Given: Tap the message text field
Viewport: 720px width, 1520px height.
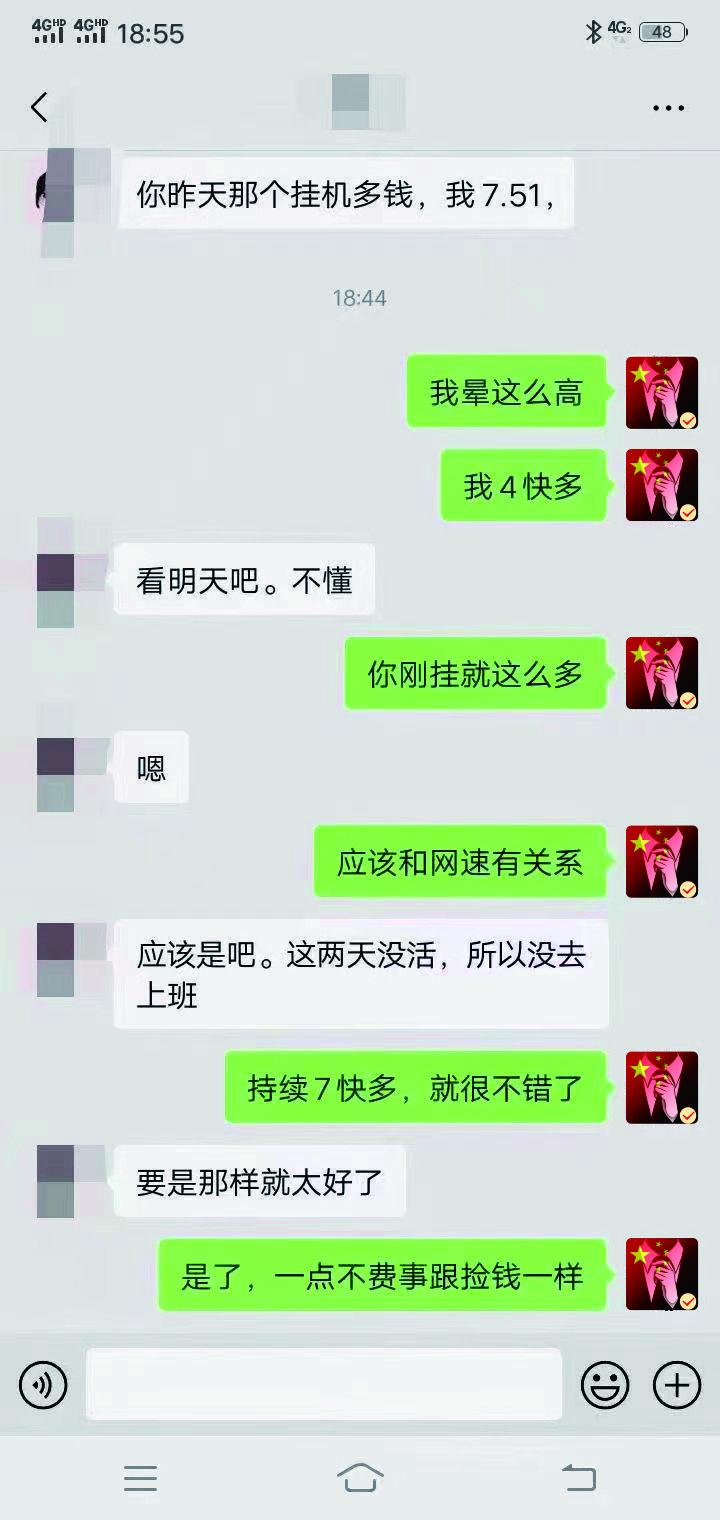Looking at the screenshot, I should 324,1385.
